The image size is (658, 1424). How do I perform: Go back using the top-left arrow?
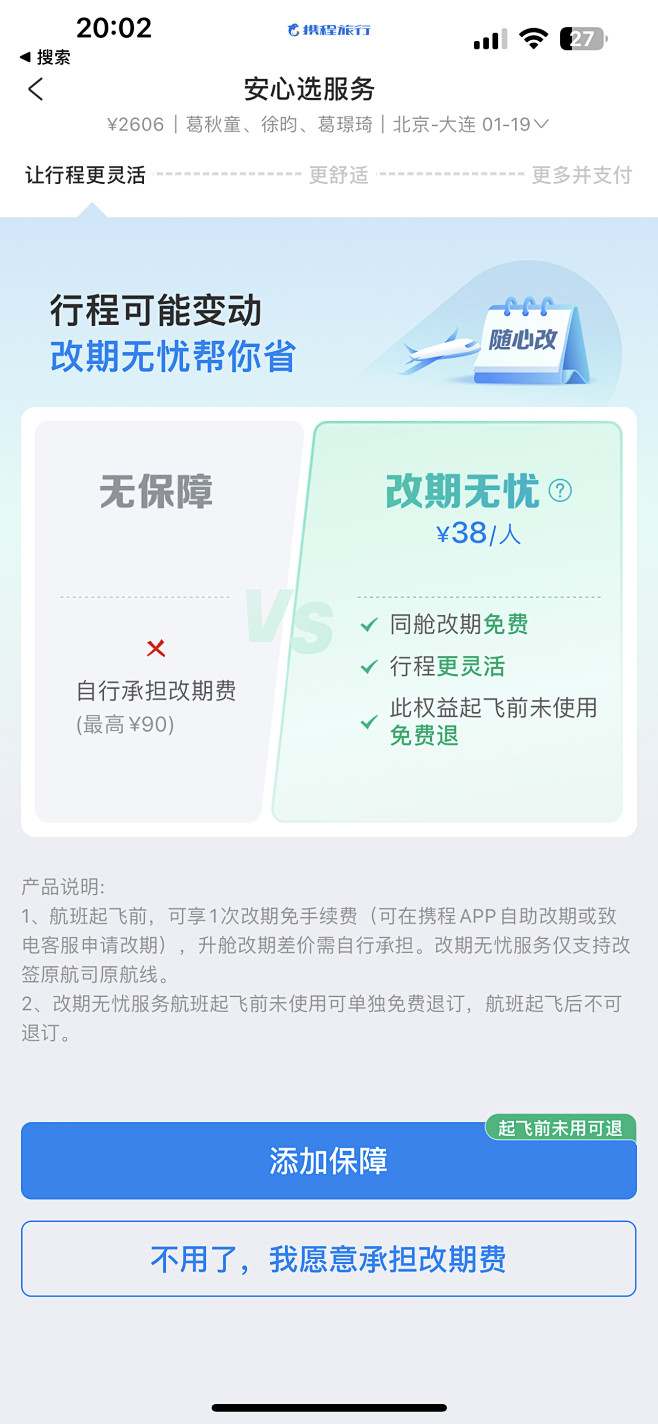(x=36, y=90)
